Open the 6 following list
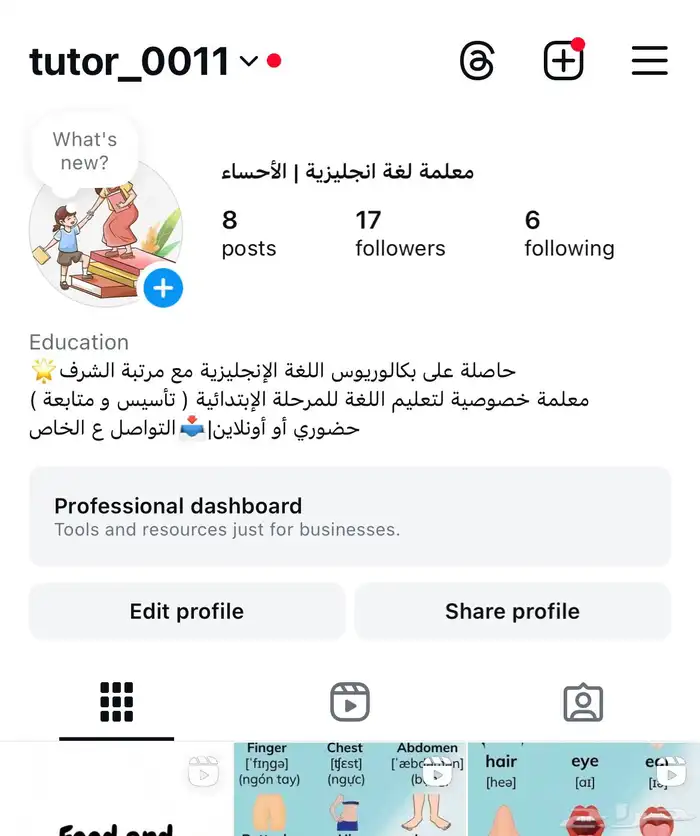 click(569, 234)
